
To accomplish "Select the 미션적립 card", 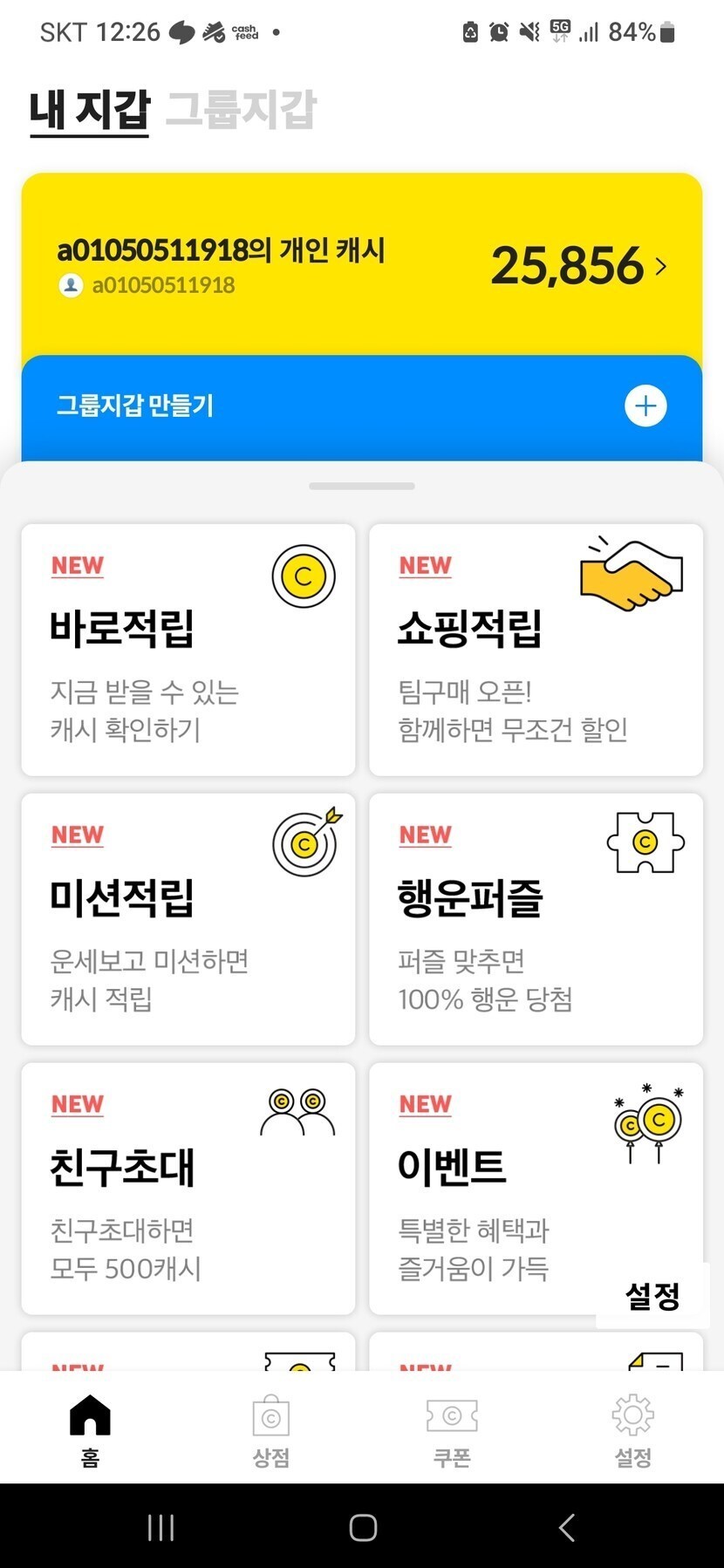I will (188, 918).
